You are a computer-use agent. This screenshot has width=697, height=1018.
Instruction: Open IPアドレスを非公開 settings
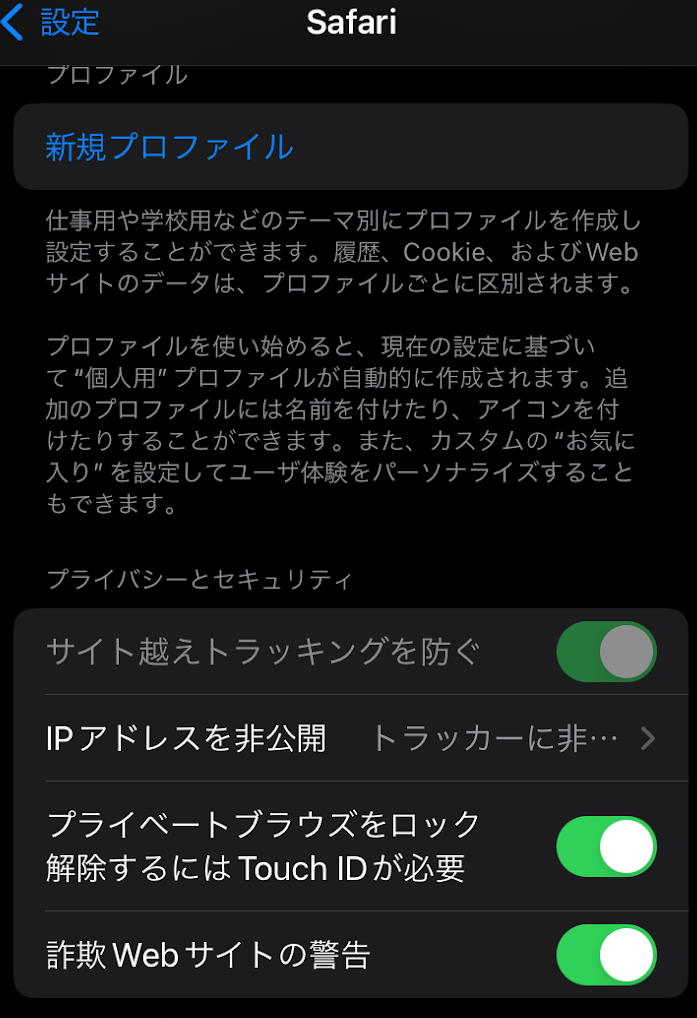[350, 739]
